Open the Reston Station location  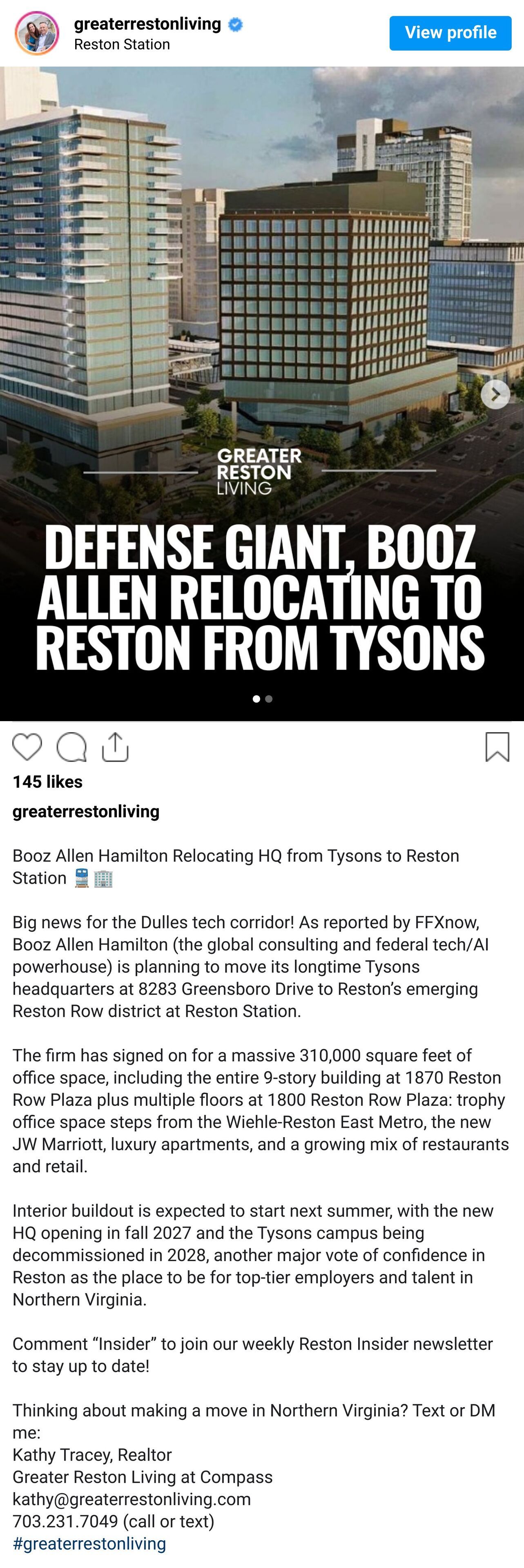122,45
